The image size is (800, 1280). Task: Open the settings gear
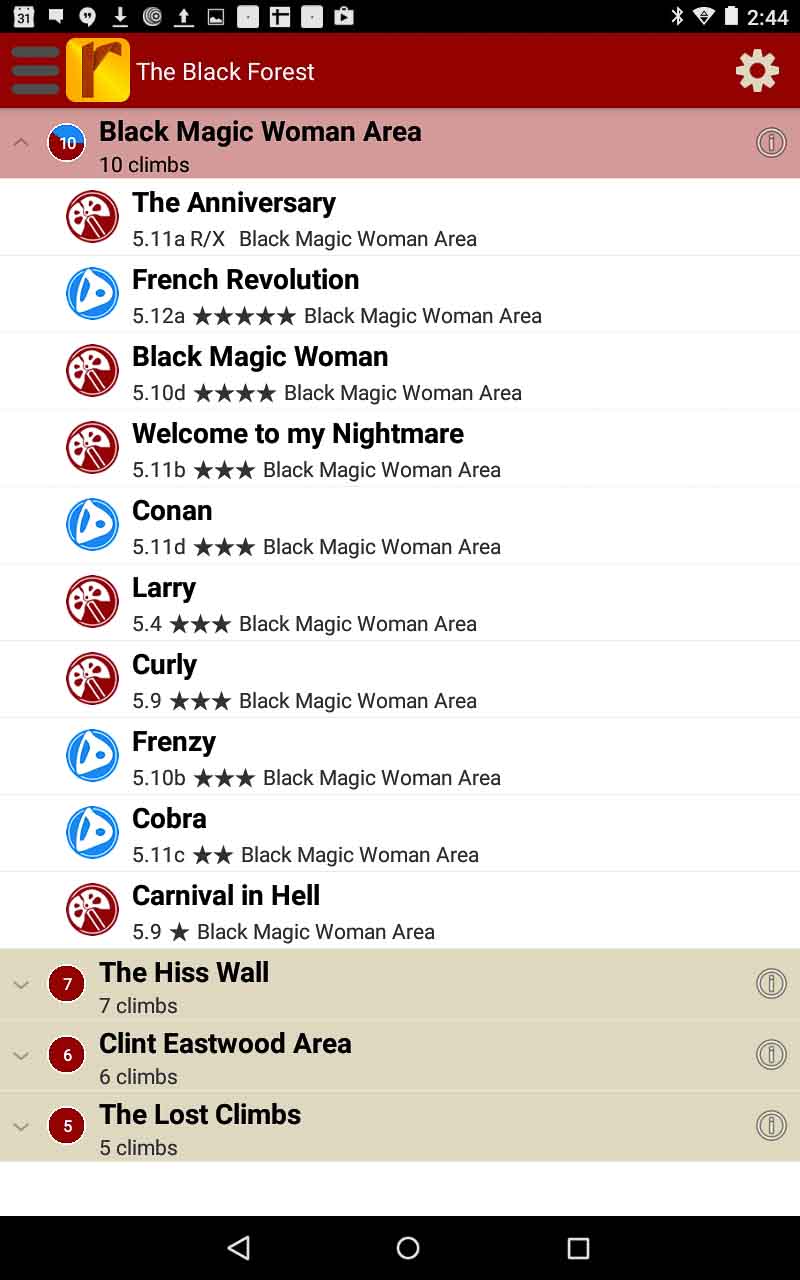click(x=757, y=70)
